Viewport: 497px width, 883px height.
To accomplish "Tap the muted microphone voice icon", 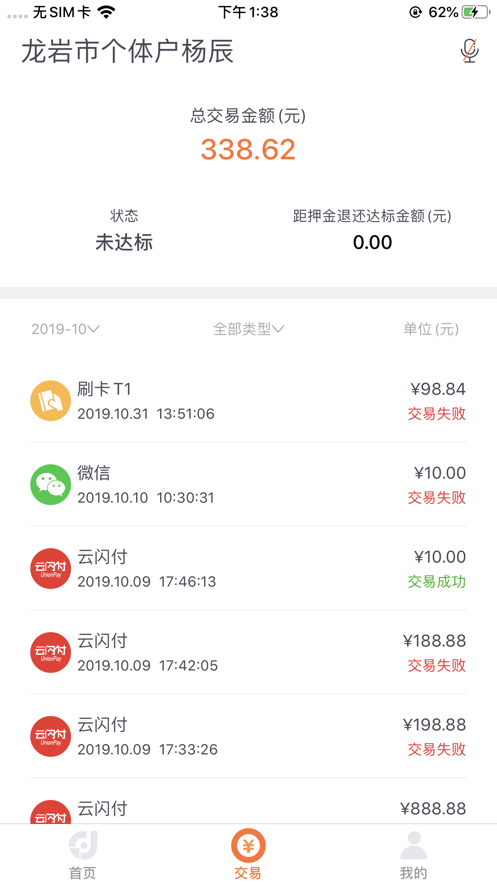I will coord(469,51).
